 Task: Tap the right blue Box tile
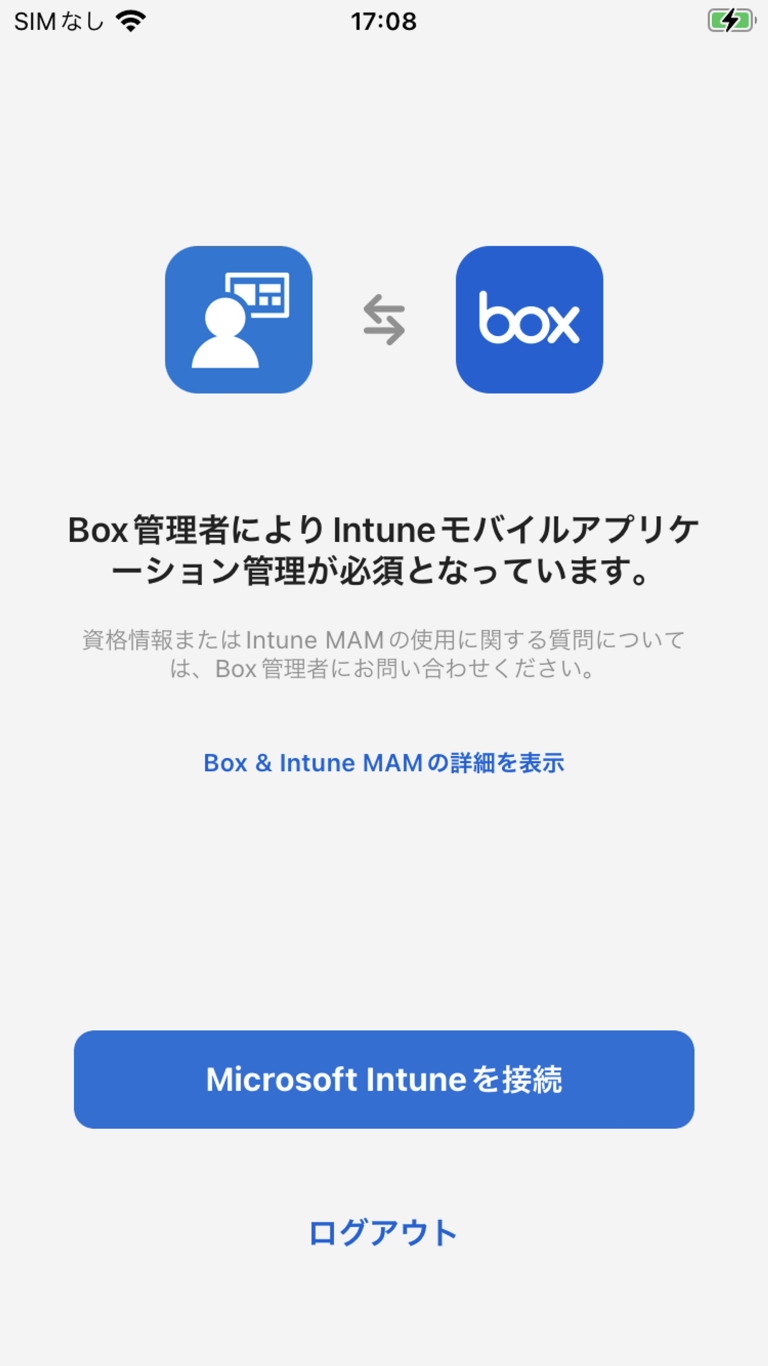point(529,319)
